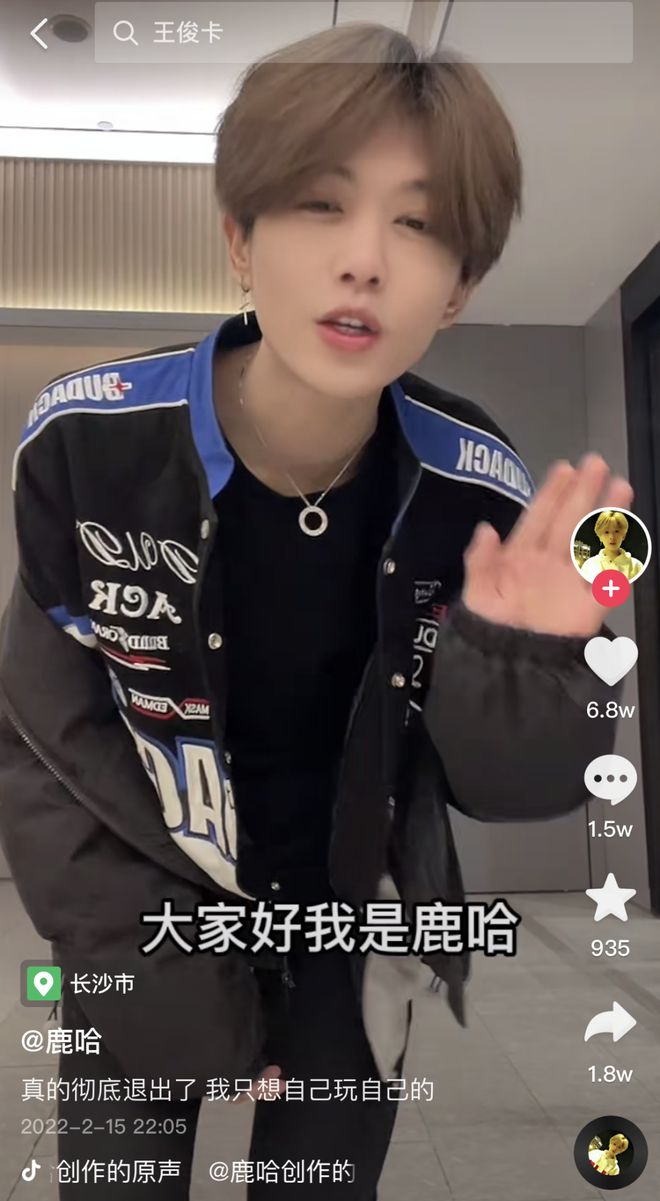Open the comments with 1.5w replies
This screenshot has height=1201, width=660.
pos(610,780)
